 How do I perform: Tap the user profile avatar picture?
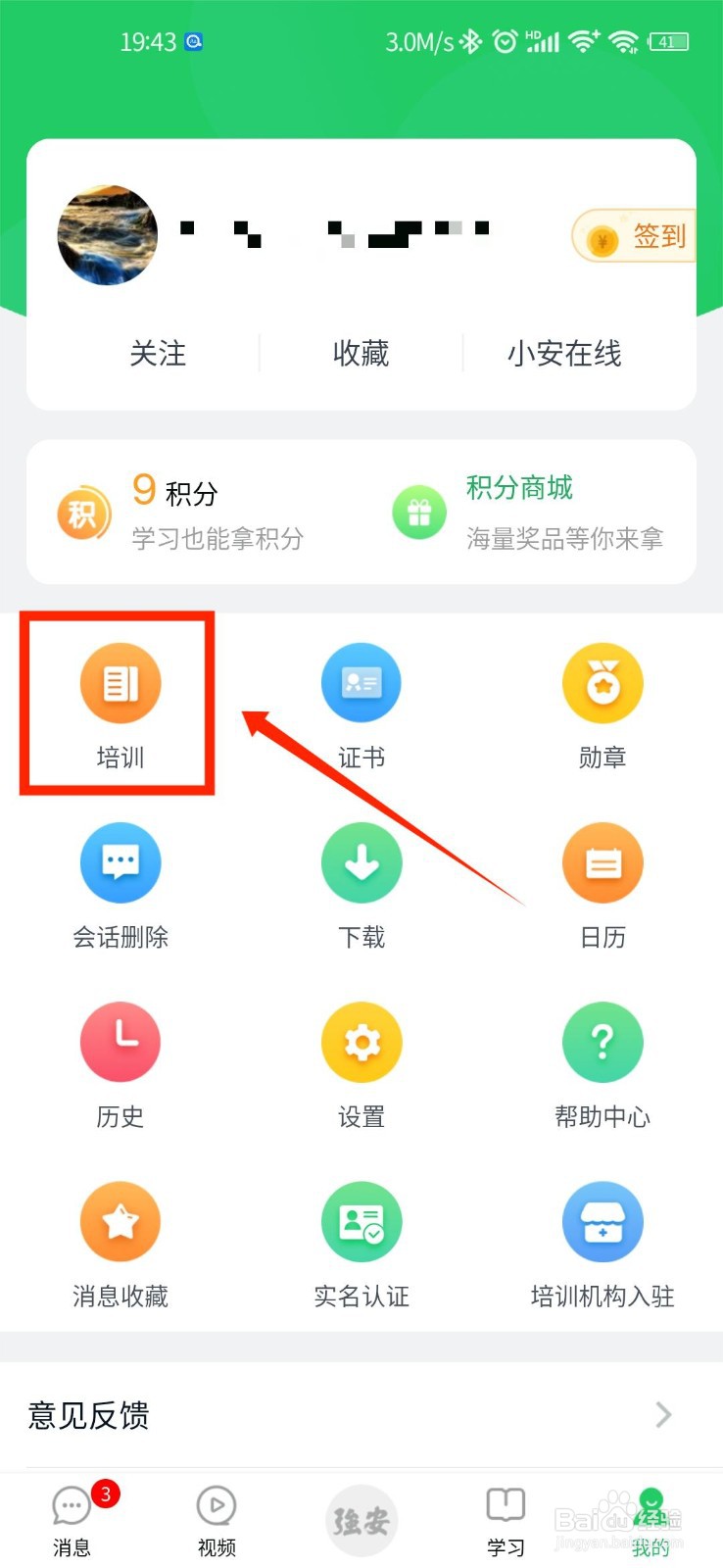[x=108, y=235]
